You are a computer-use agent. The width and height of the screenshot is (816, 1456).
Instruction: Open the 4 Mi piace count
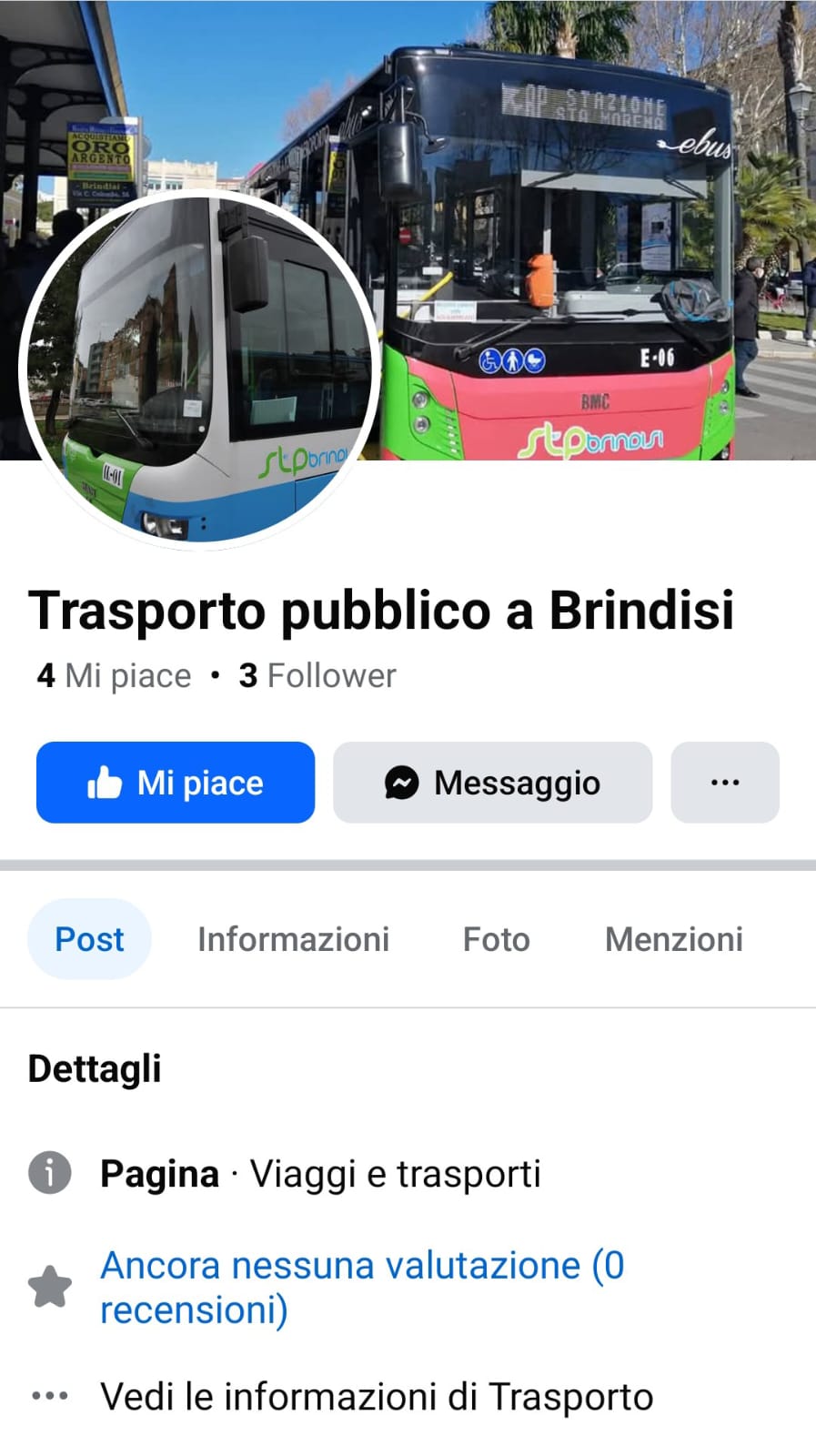tap(114, 676)
